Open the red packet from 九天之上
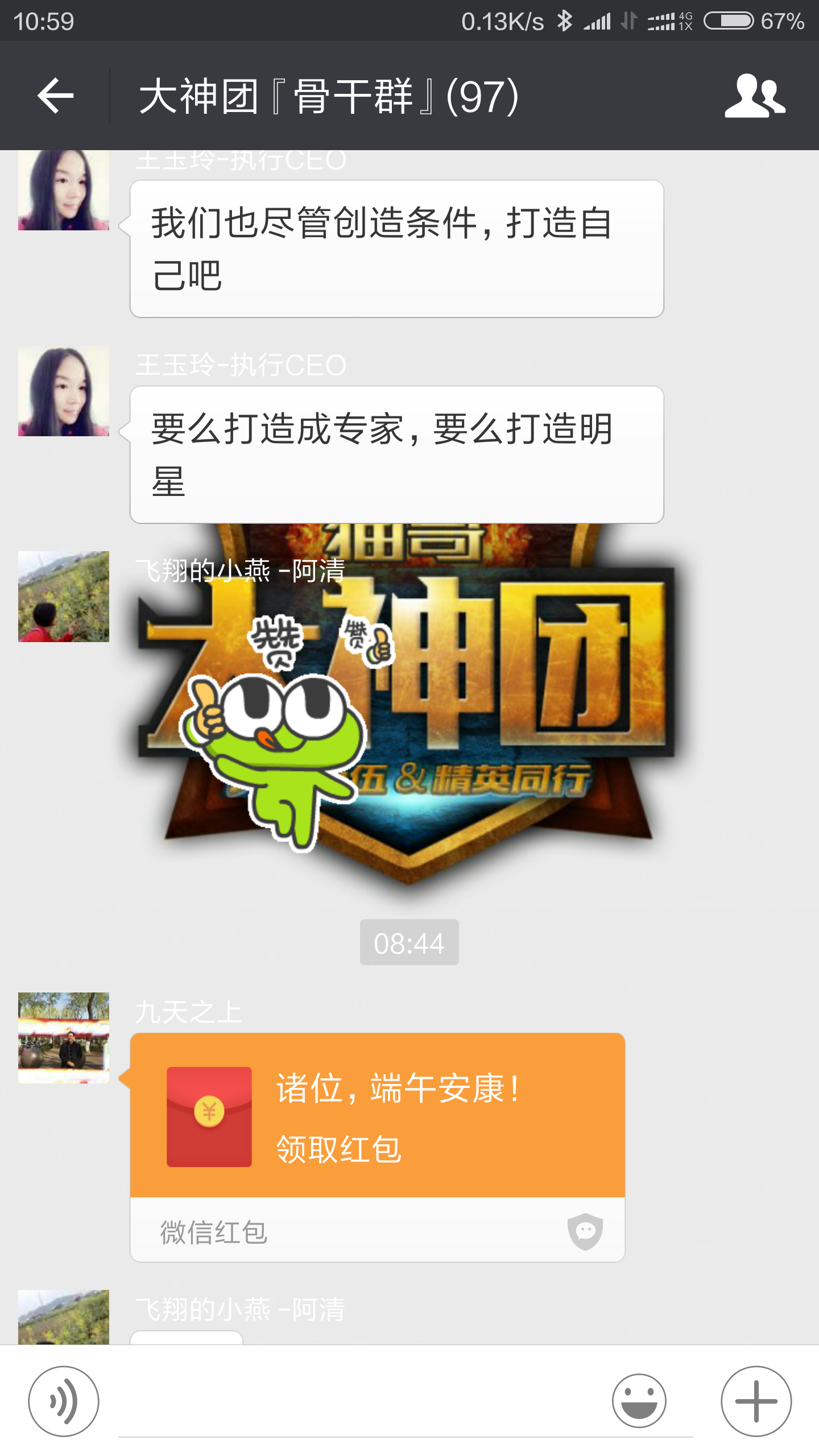The width and height of the screenshot is (819, 1456). point(378,1147)
